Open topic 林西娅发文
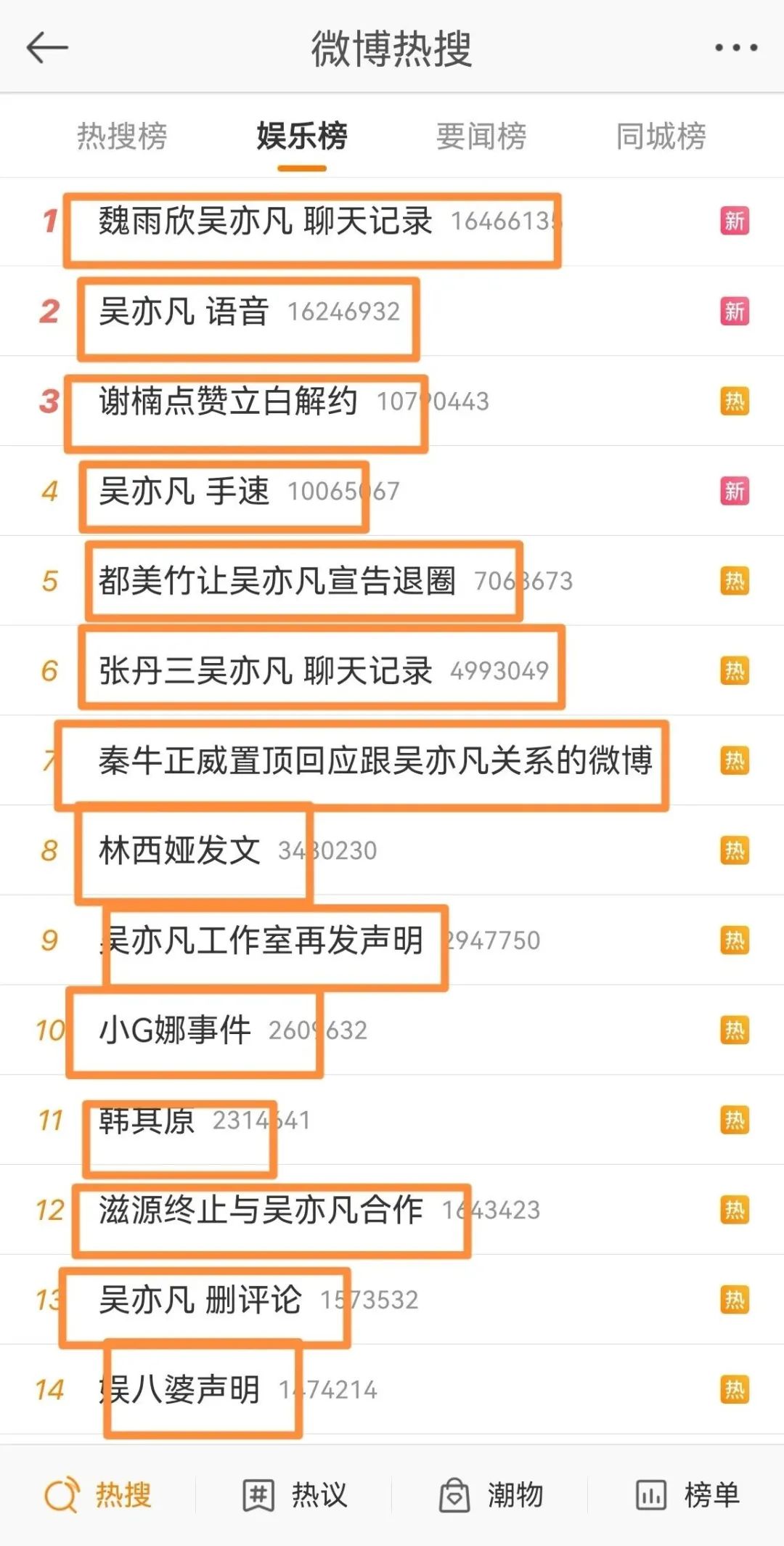This screenshot has width=784, height=1546. coord(179,850)
